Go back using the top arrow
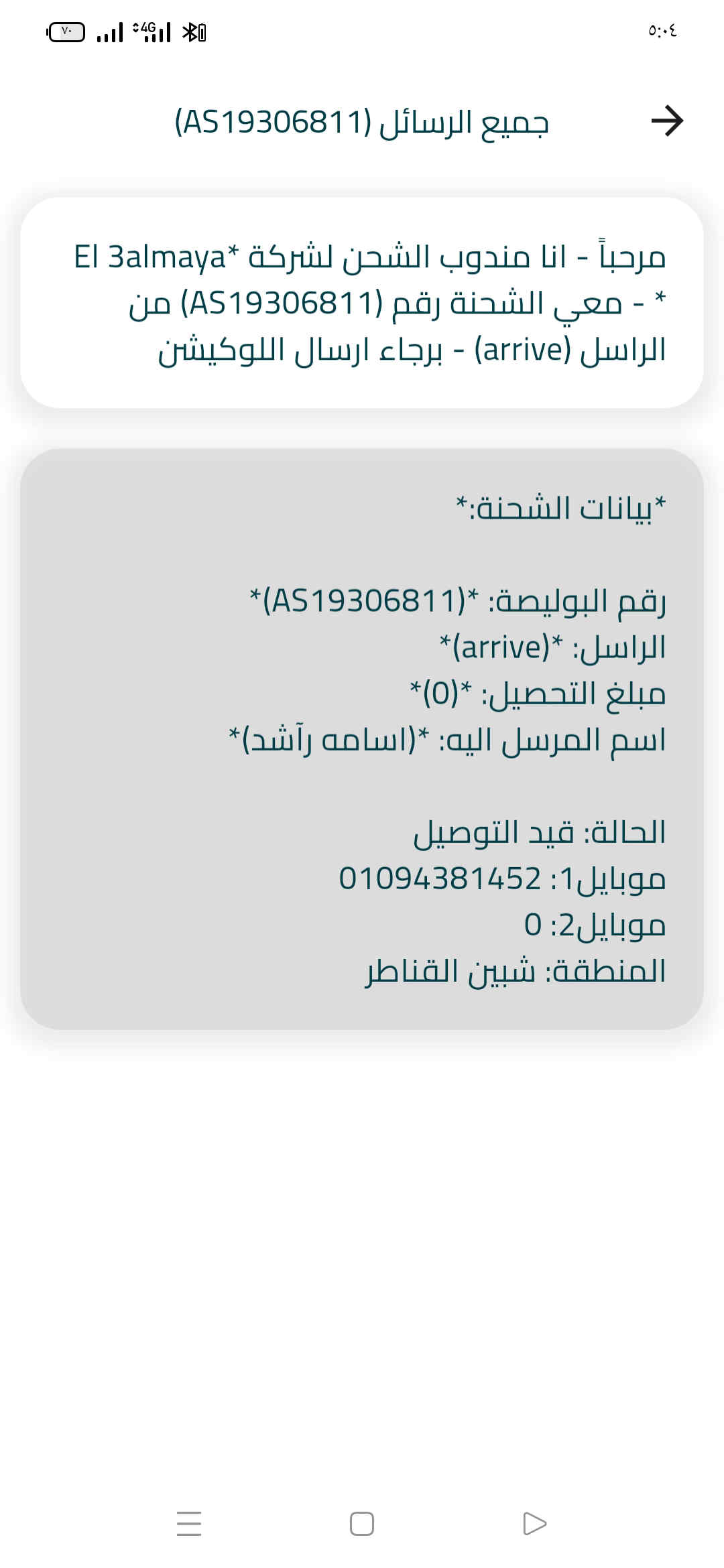 pyautogui.click(x=667, y=121)
